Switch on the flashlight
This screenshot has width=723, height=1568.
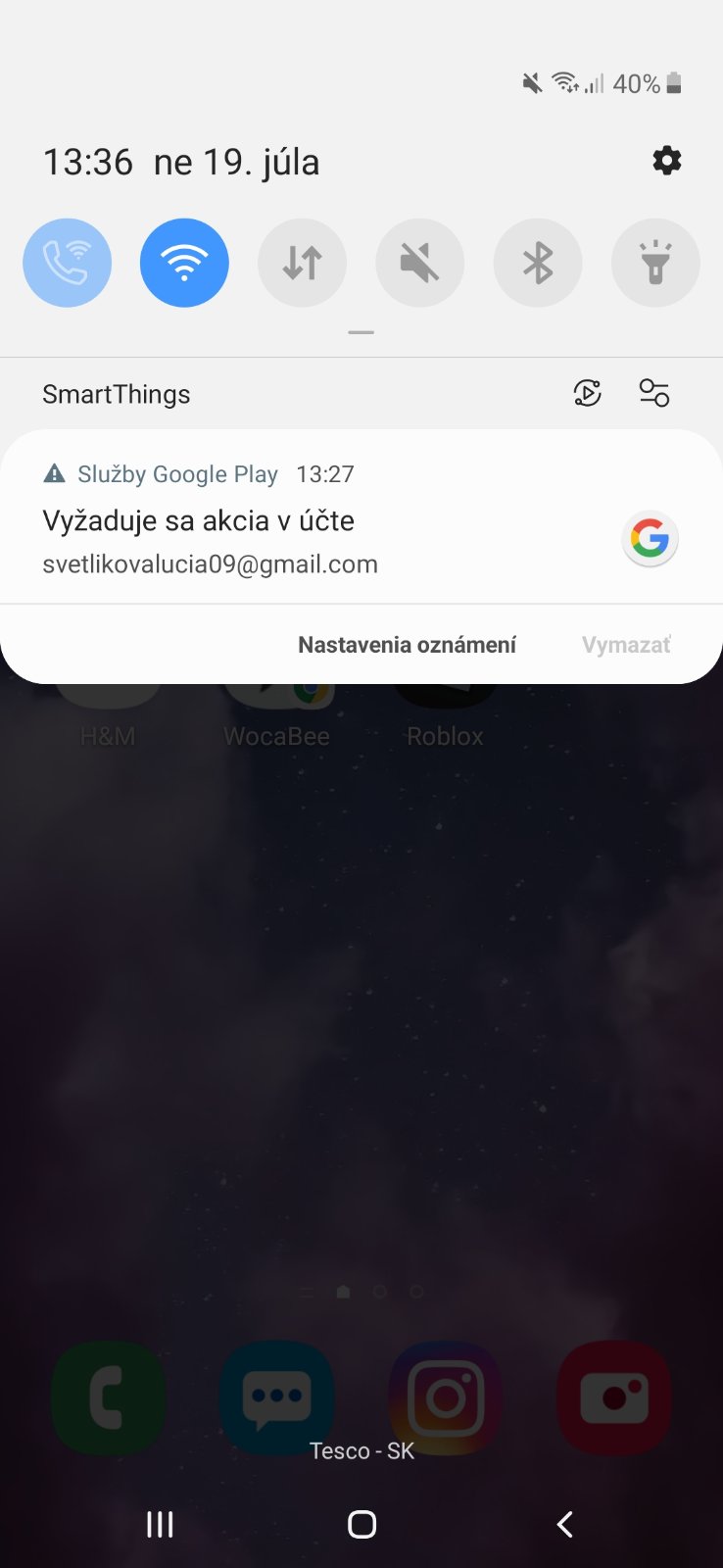click(654, 263)
